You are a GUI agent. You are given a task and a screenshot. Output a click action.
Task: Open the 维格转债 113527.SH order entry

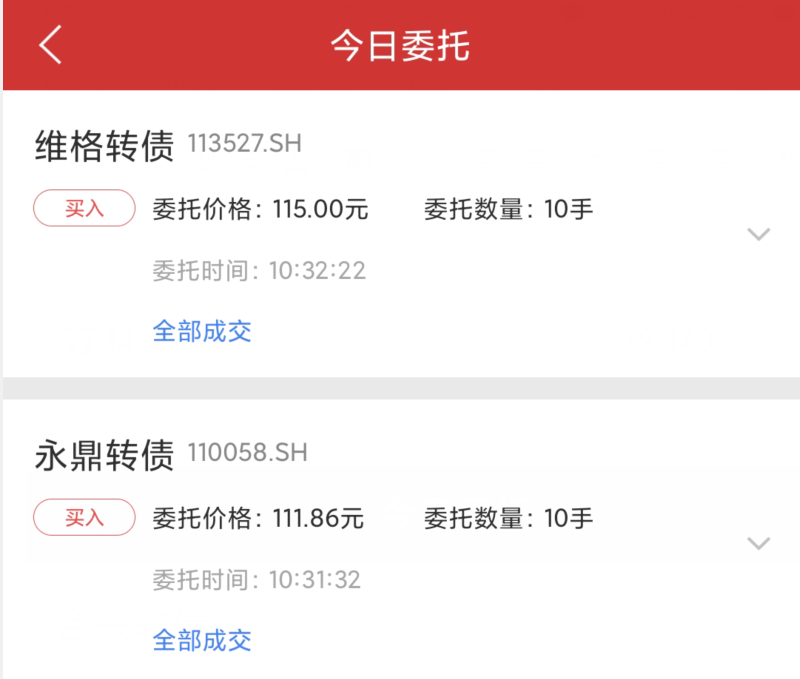(x=402, y=234)
